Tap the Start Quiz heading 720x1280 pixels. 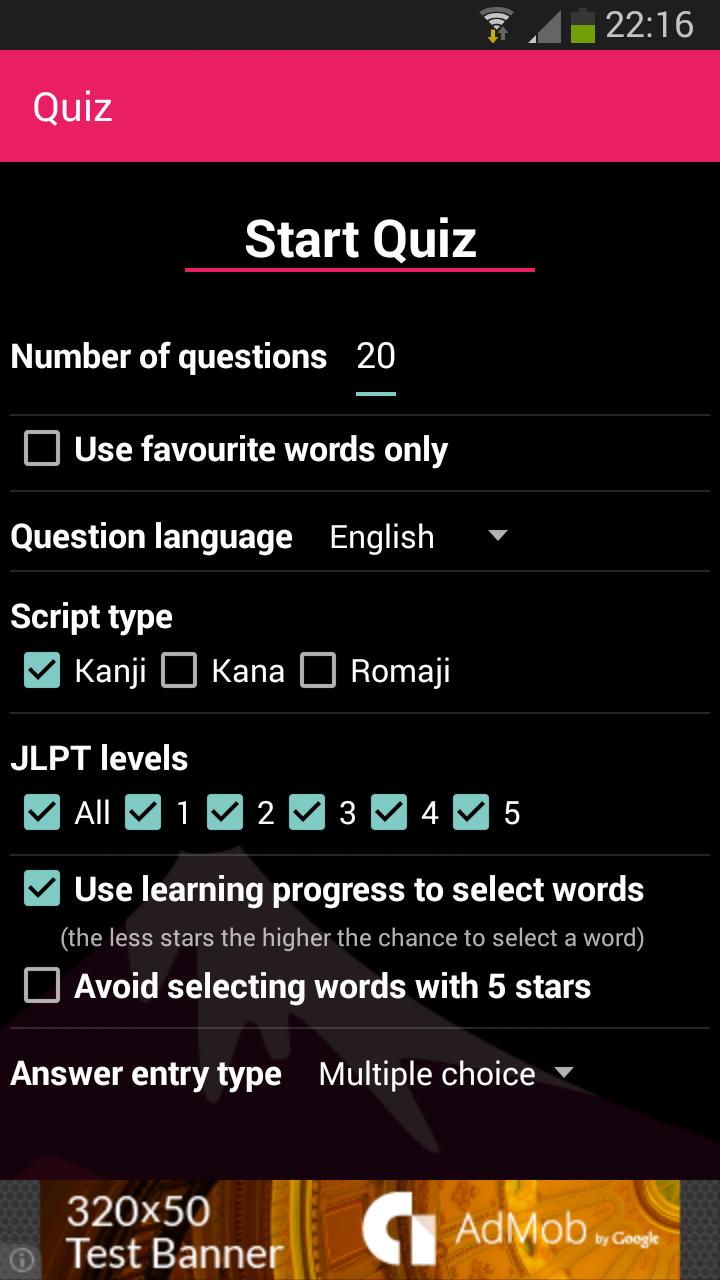[360, 239]
